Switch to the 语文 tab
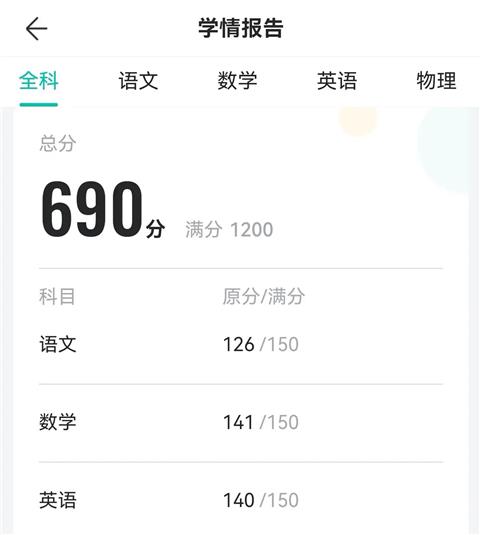Viewport: 480px width, 535px height. 138,81
